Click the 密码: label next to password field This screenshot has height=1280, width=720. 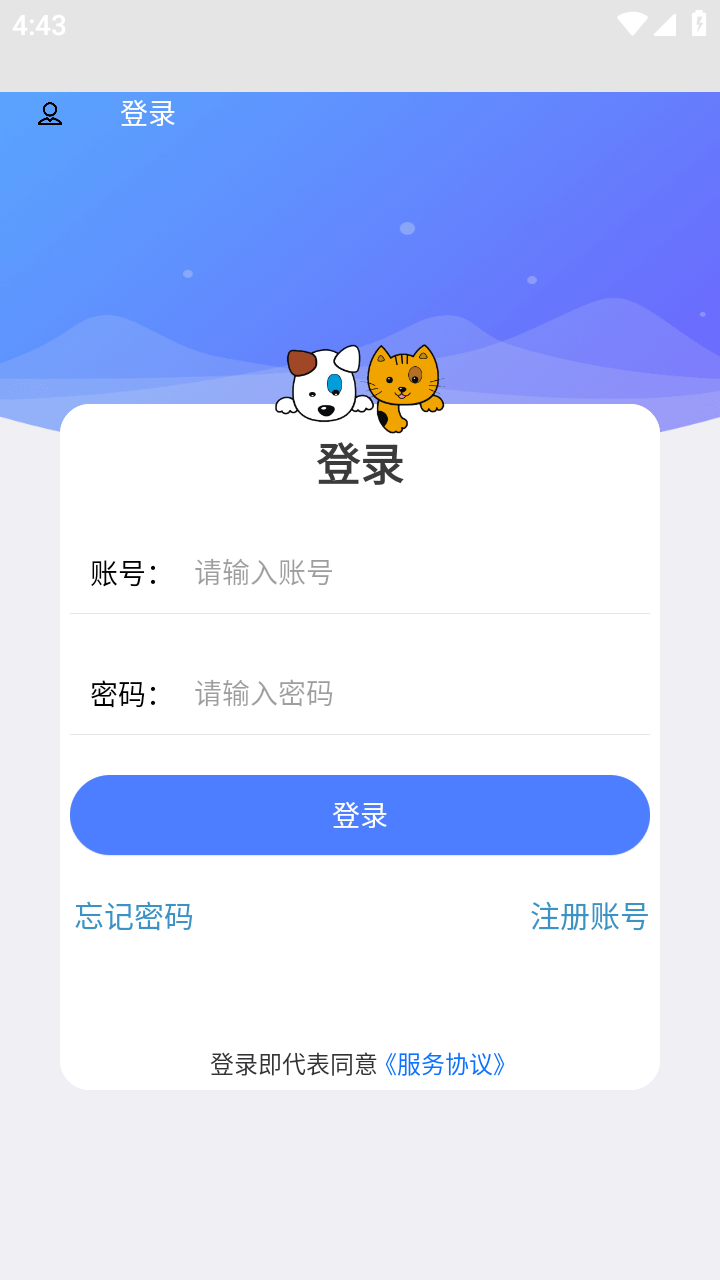pyautogui.click(x=123, y=694)
